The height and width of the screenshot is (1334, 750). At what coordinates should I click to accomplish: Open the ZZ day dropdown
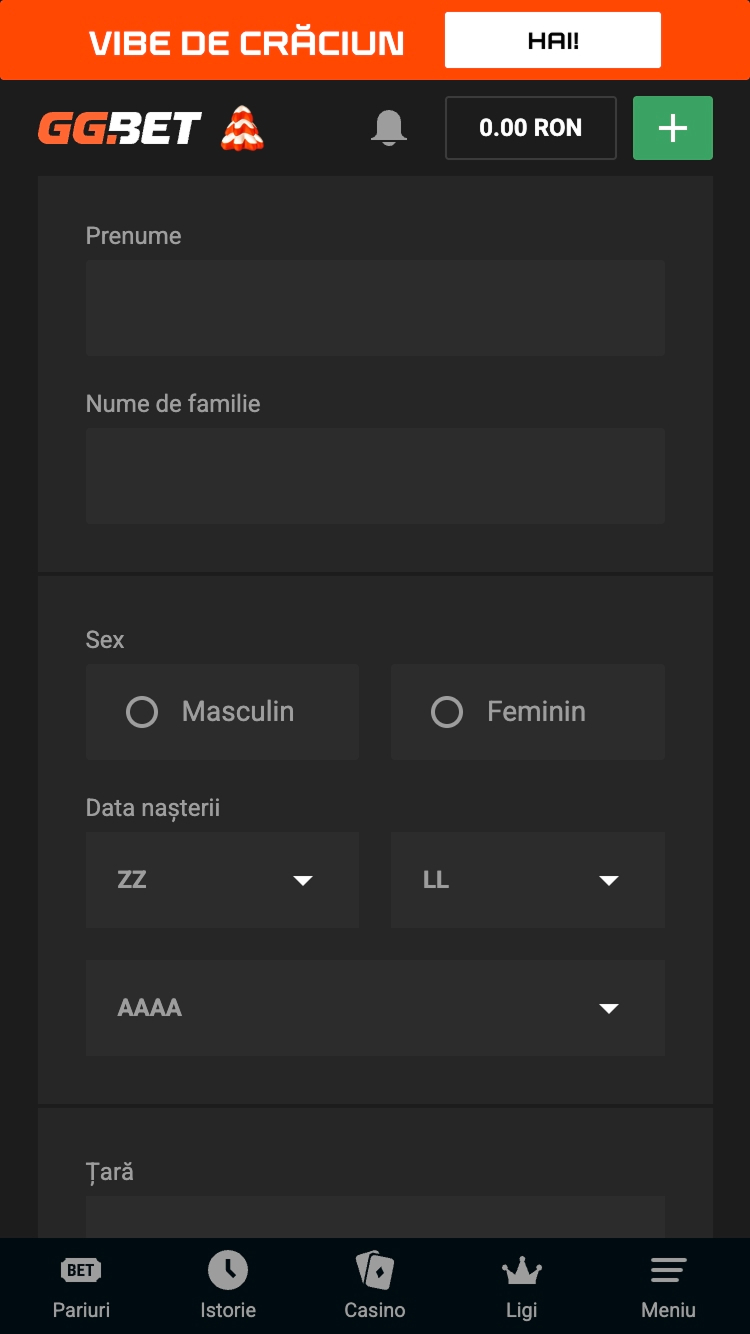tap(222, 880)
